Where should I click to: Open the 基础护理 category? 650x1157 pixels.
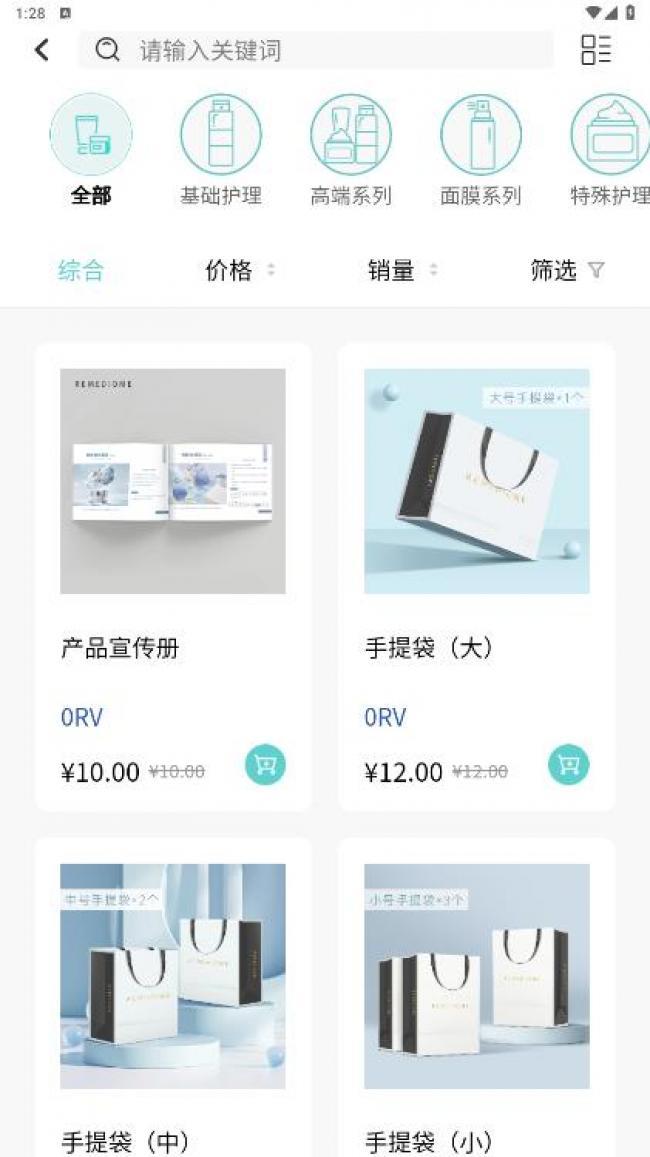pyautogui.click(x=221, y=150)
